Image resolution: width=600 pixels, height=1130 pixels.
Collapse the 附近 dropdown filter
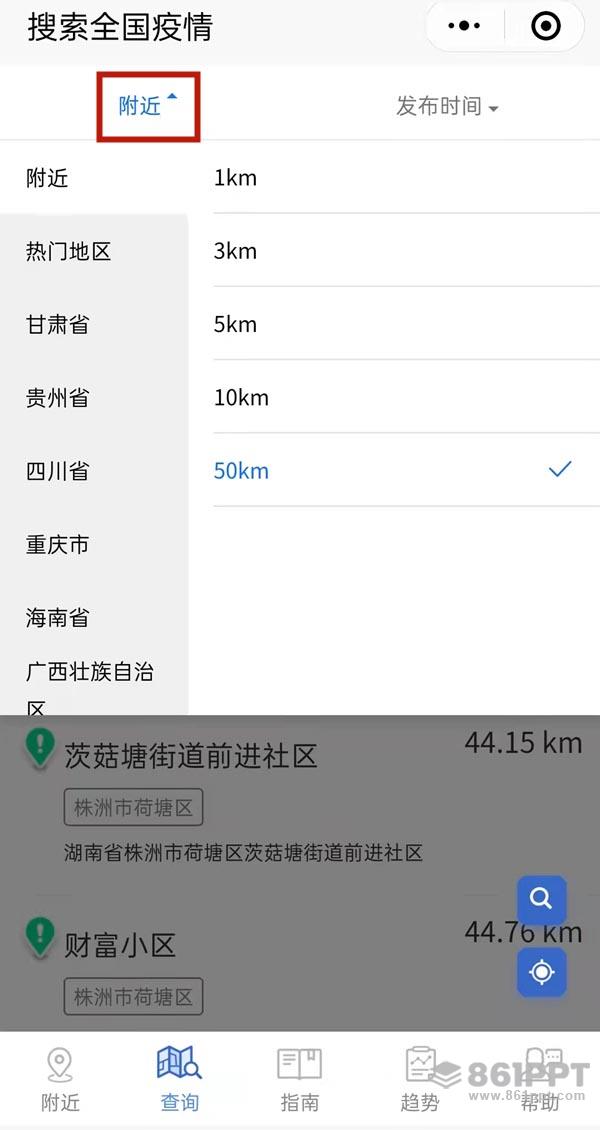[x=148, y=105]
